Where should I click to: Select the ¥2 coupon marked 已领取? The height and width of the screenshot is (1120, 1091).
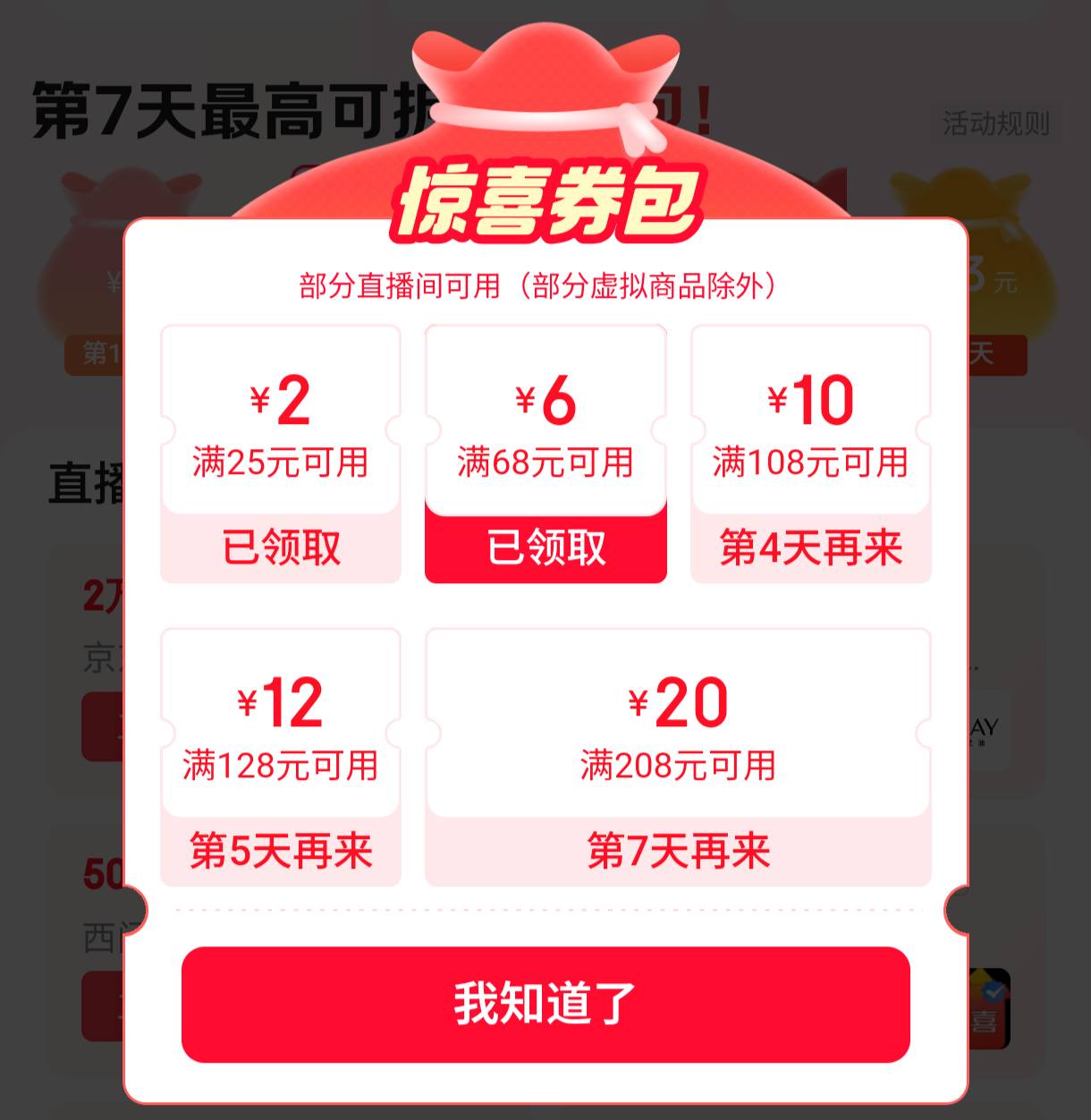click(281, 454)
